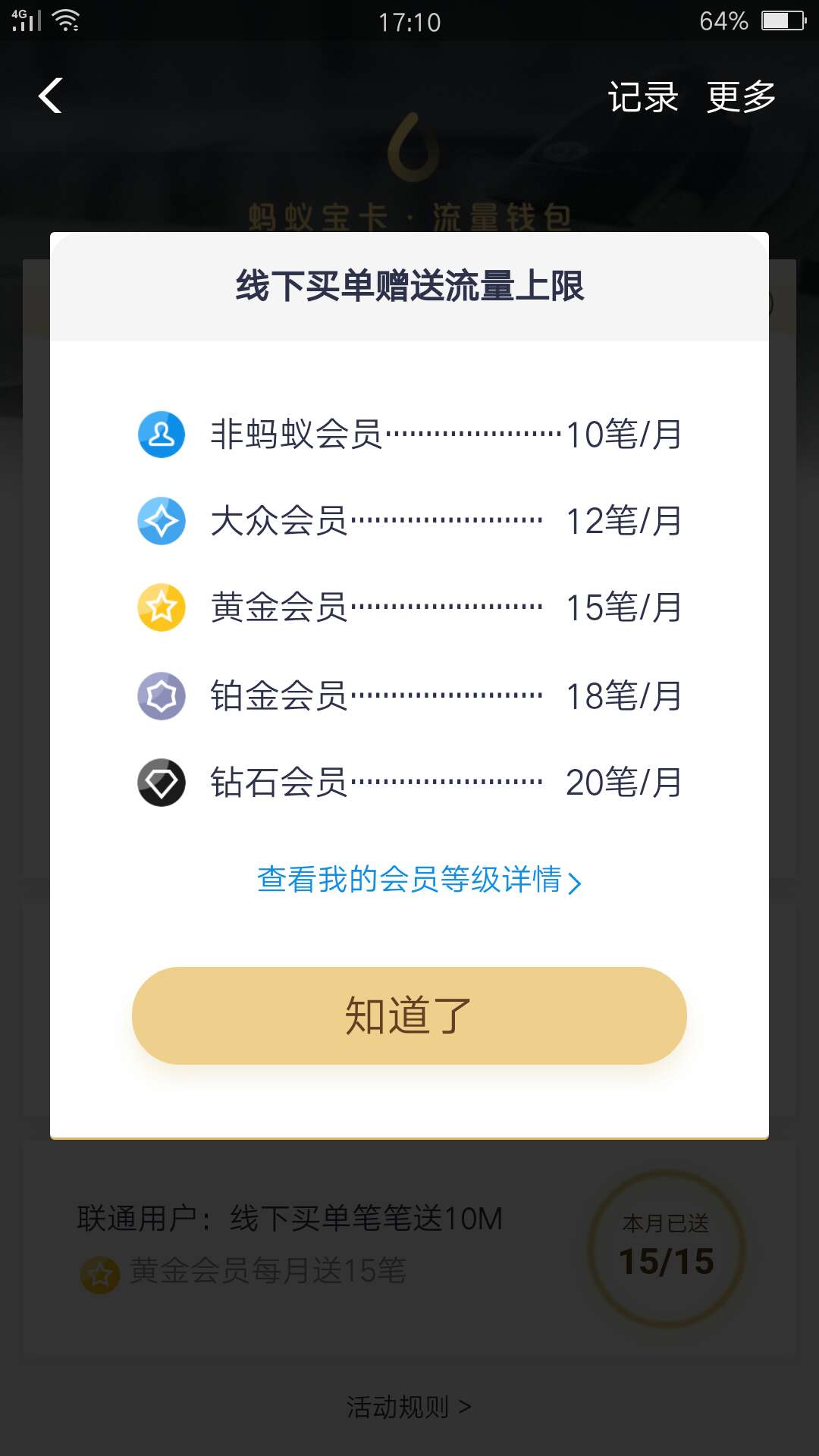Select the 钻石会员 black diamond icon
819x1456 pixels.
click(x=161, y=781)
